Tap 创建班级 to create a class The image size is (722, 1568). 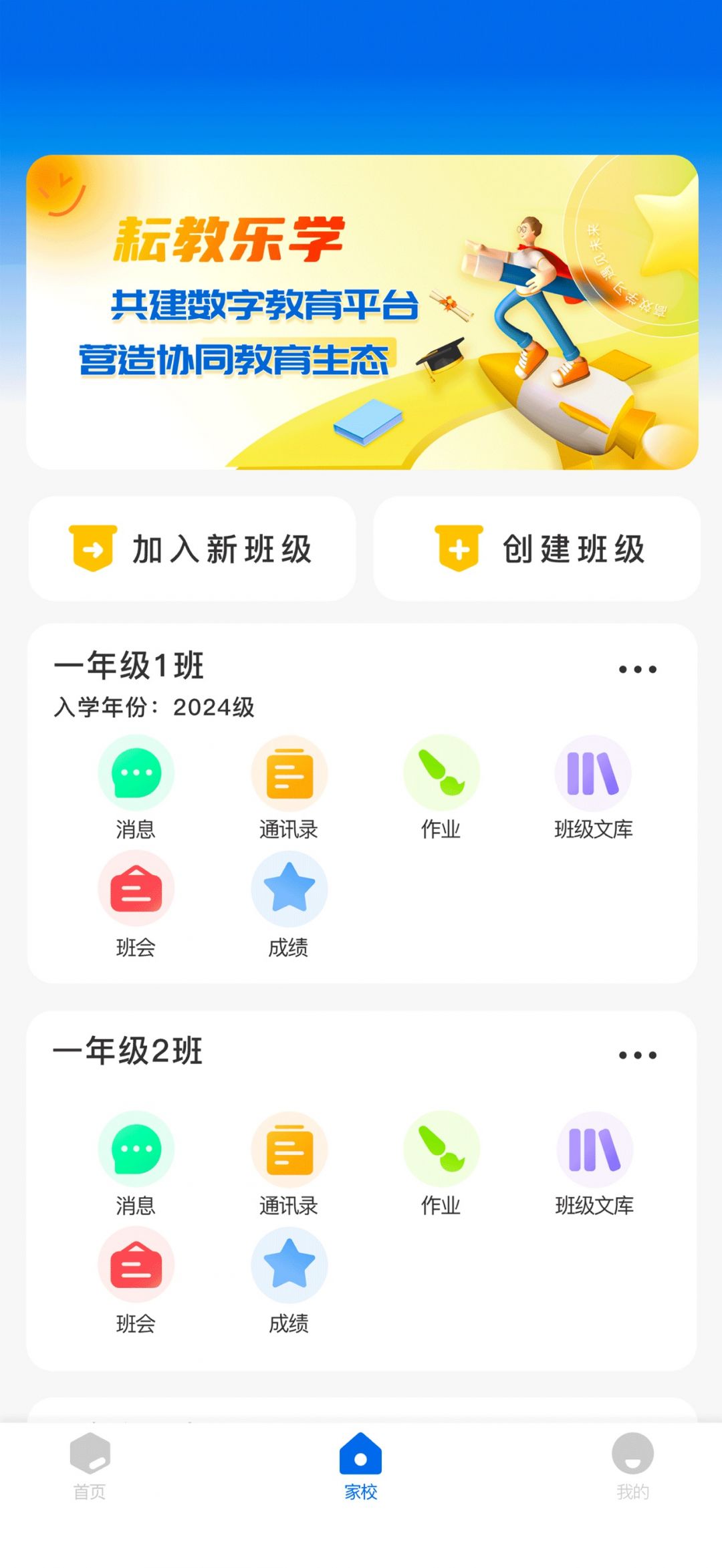[537, 549]
